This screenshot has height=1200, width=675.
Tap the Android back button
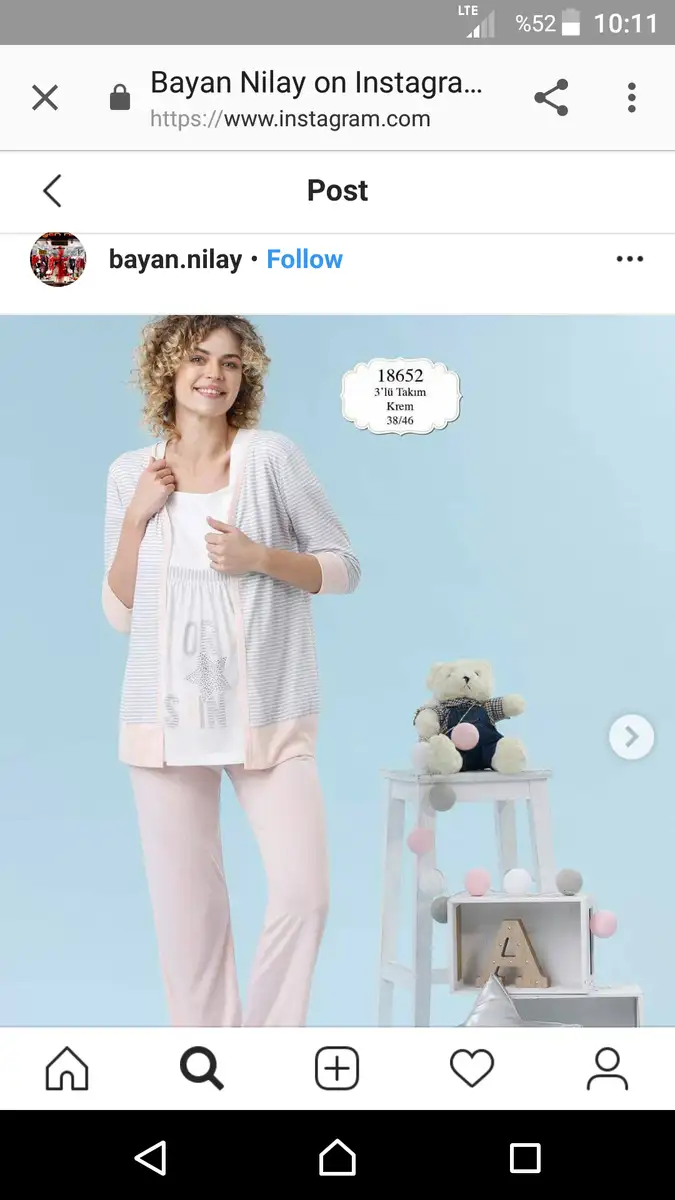[150, 1158]
